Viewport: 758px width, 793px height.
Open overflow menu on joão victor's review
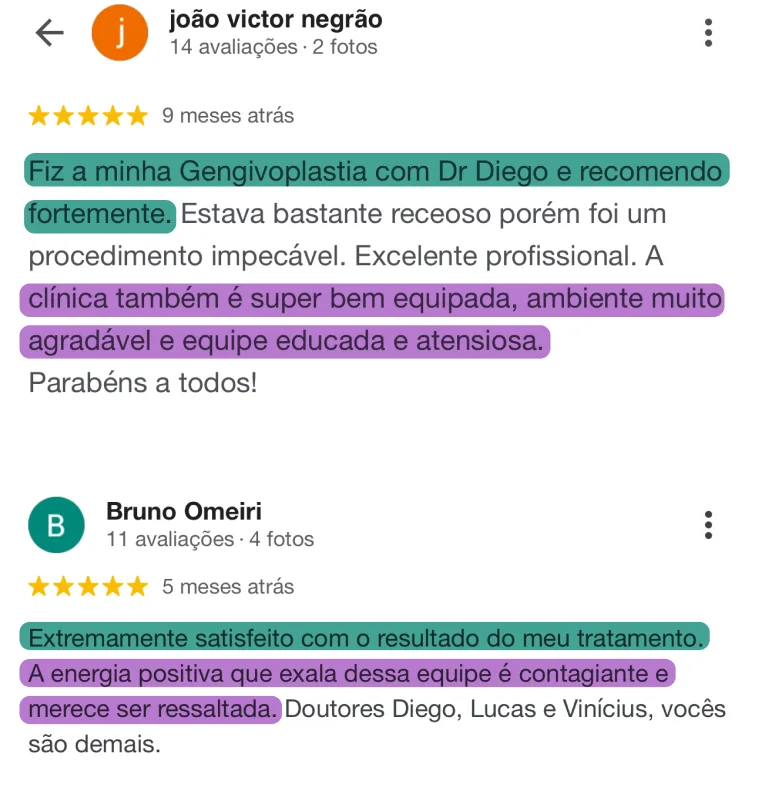[x=709, y=33]
